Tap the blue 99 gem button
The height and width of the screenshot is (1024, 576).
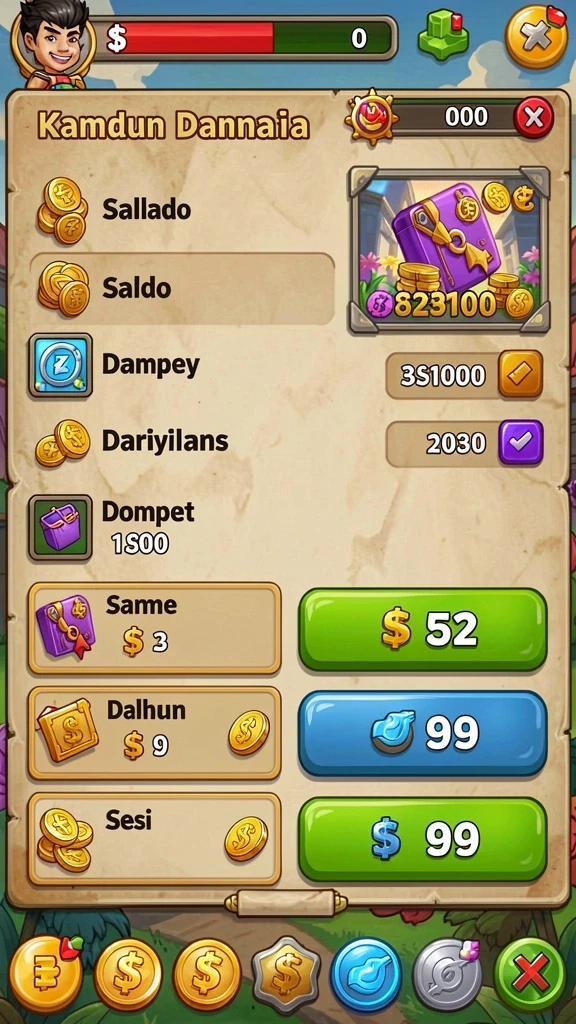[x=423, y=733]
